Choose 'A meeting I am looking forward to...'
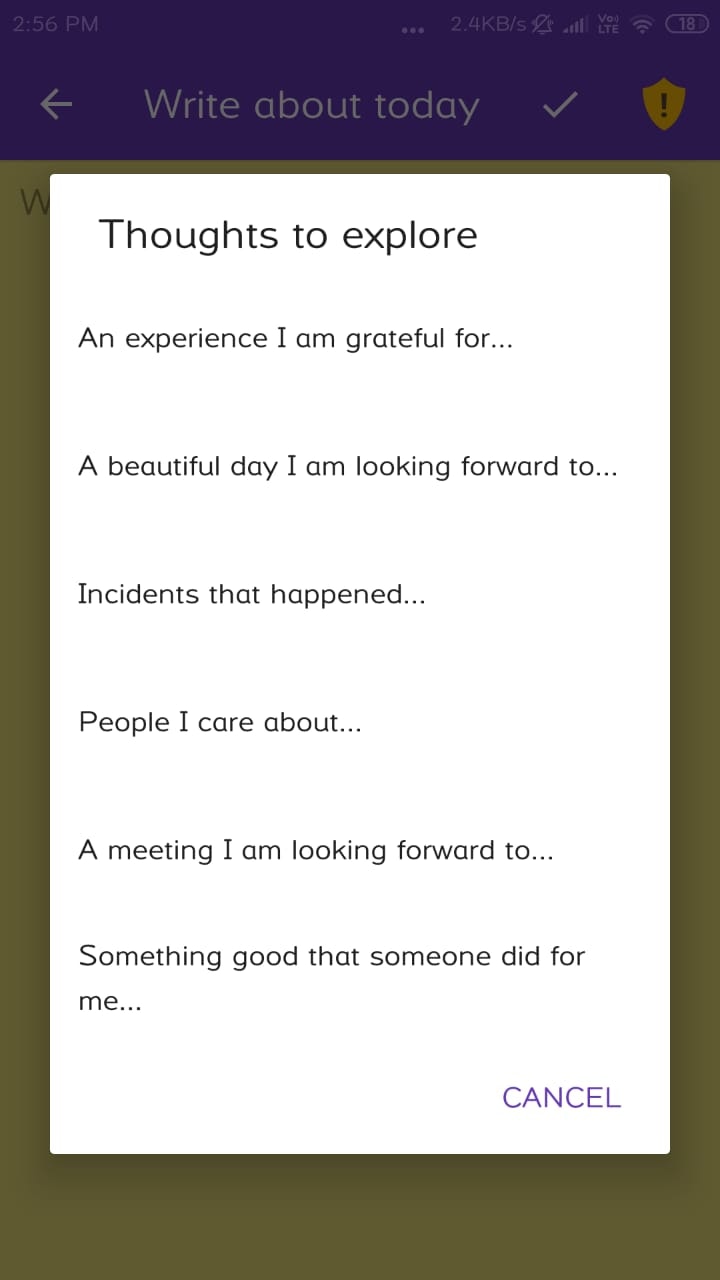 [316, 850]
